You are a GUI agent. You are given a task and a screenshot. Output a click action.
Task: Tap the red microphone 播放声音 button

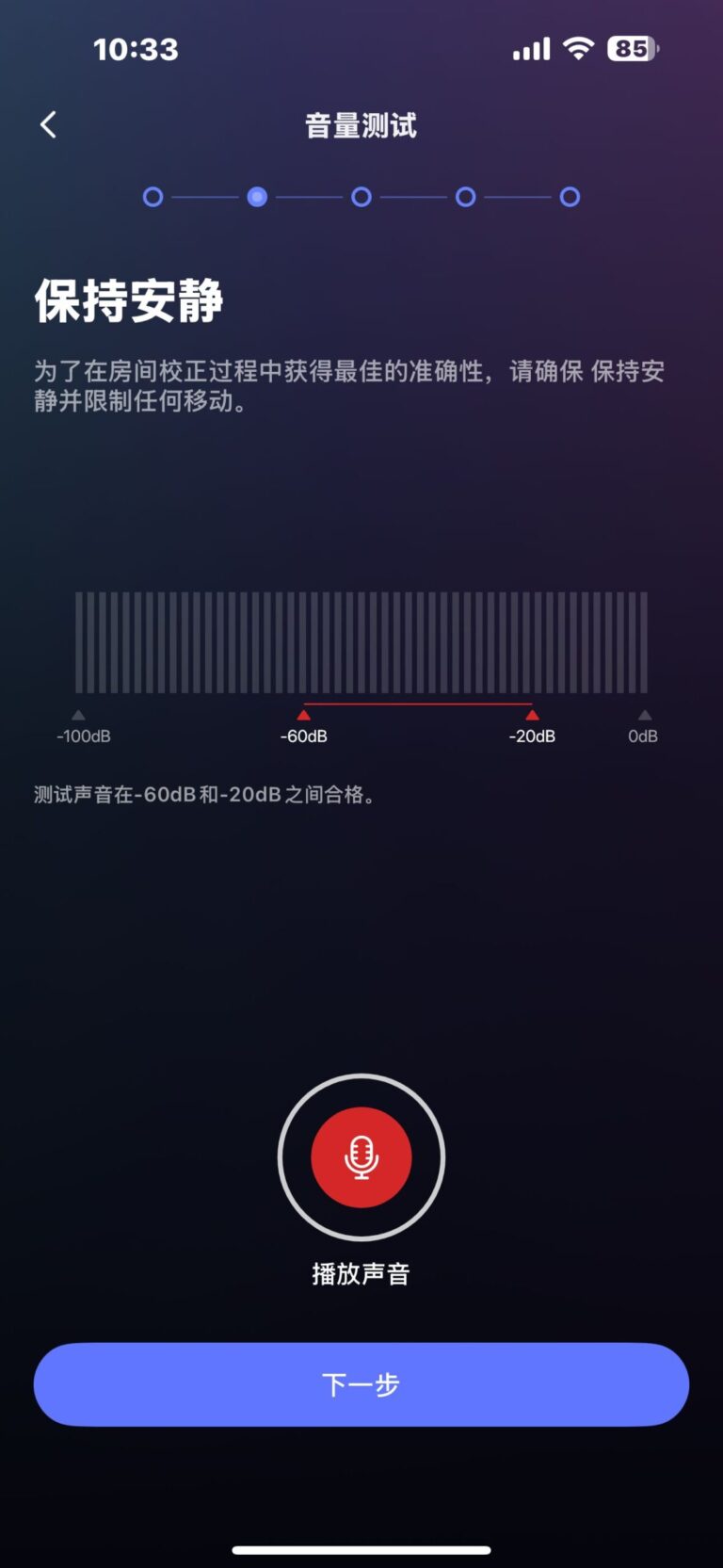point(361,1157)
